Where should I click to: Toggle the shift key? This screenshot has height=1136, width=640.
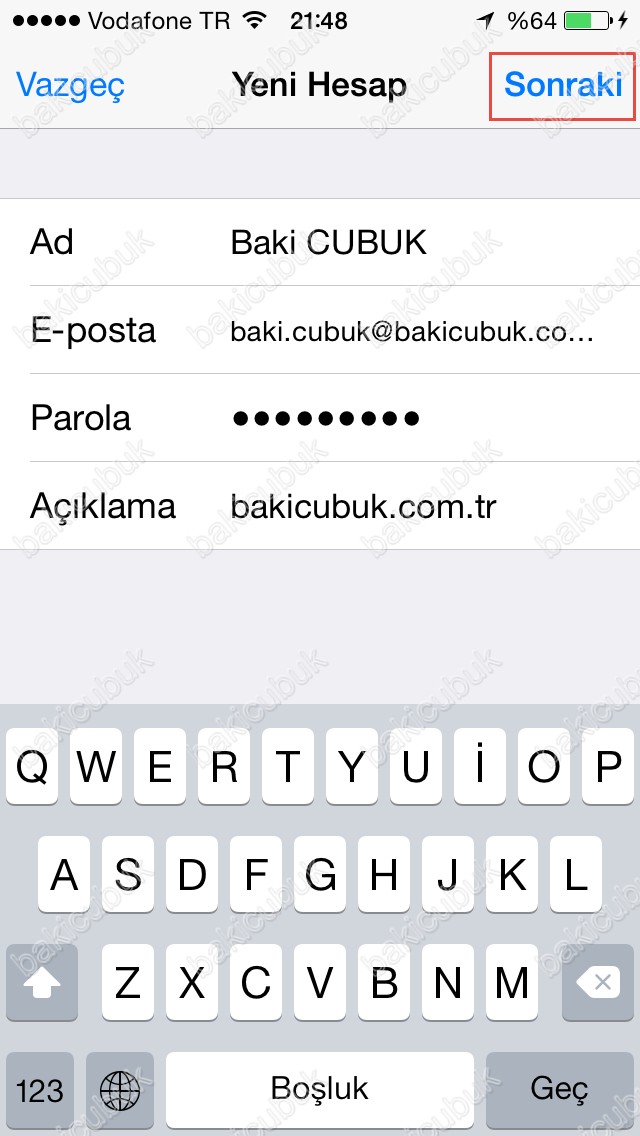pos(42,984)
